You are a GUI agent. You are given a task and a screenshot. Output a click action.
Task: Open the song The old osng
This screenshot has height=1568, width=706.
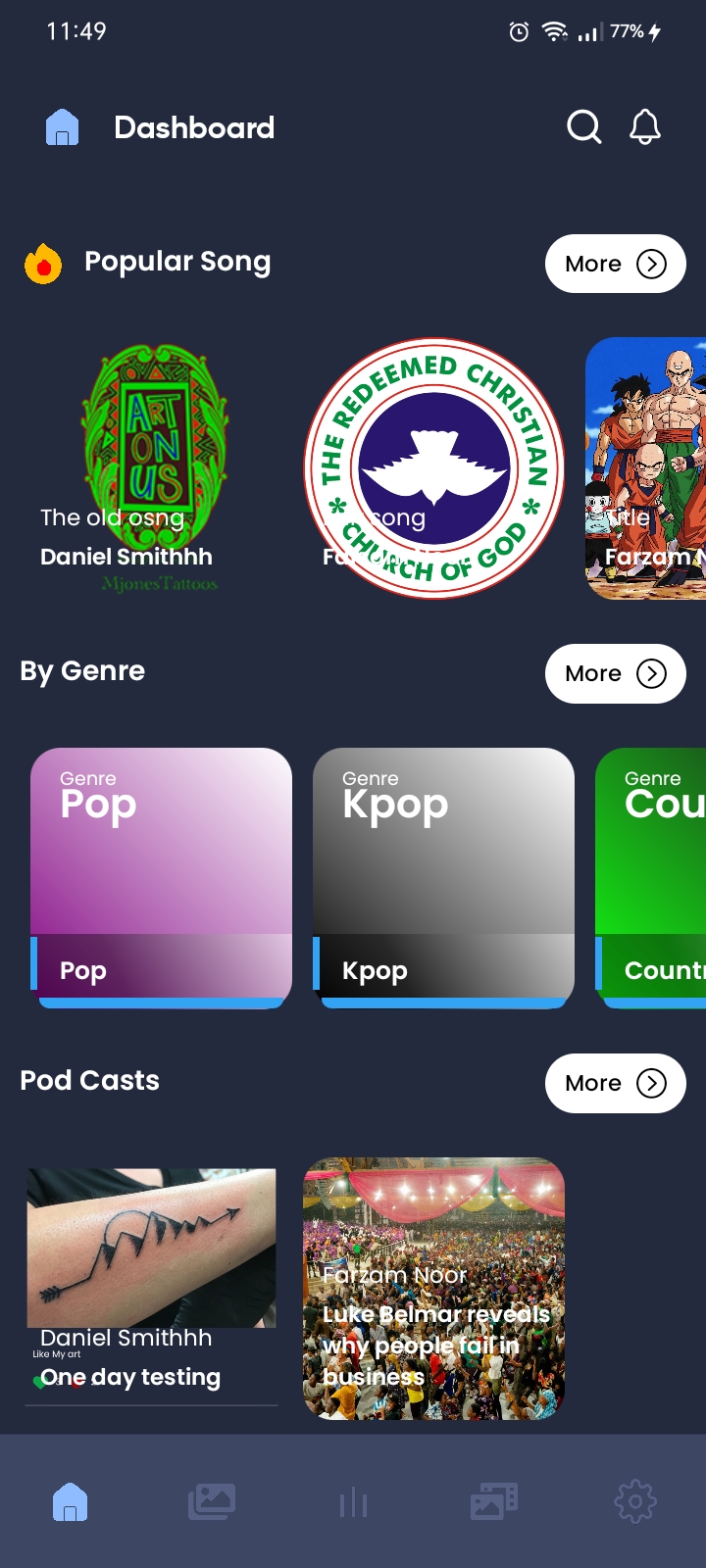(155, 468)
